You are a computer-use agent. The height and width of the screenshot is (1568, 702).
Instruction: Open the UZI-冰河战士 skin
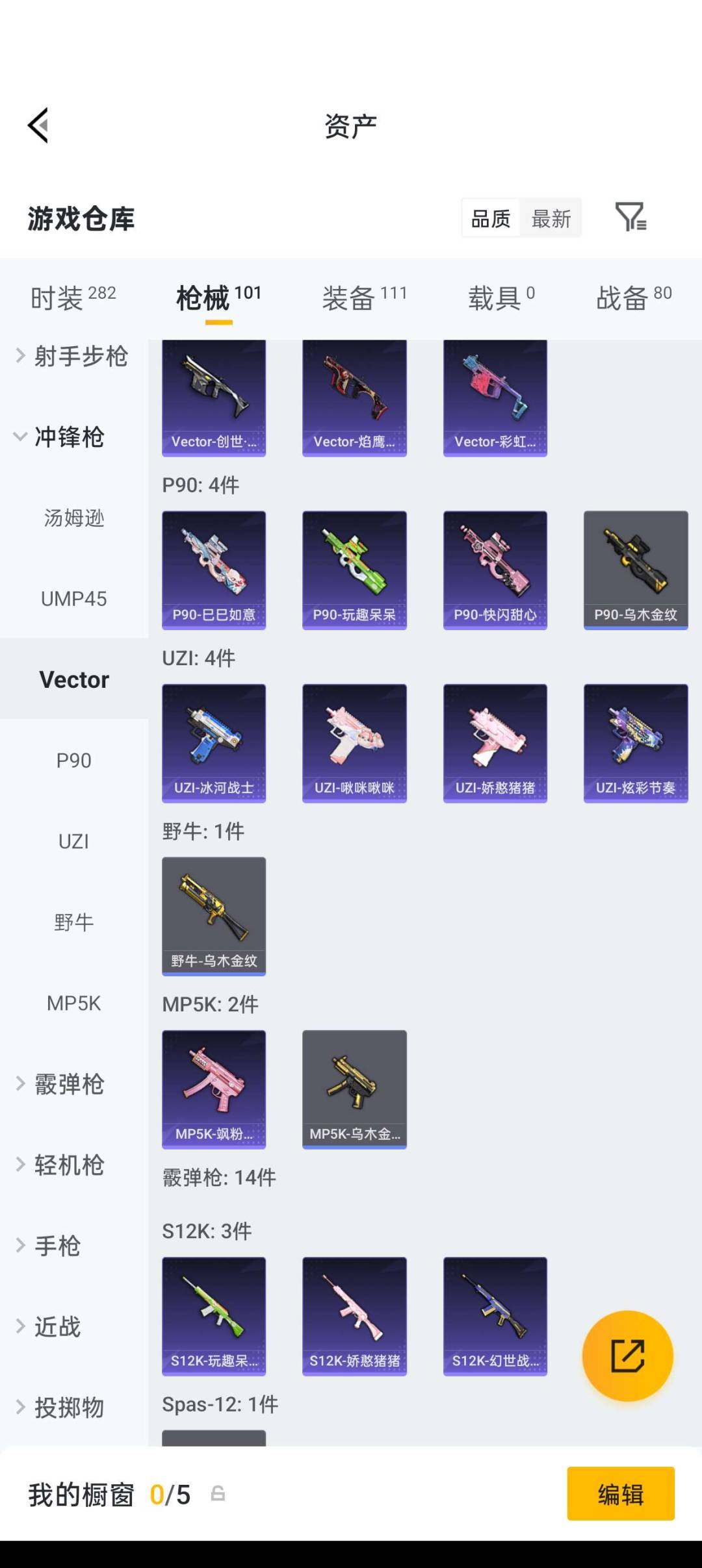[214, 742]
